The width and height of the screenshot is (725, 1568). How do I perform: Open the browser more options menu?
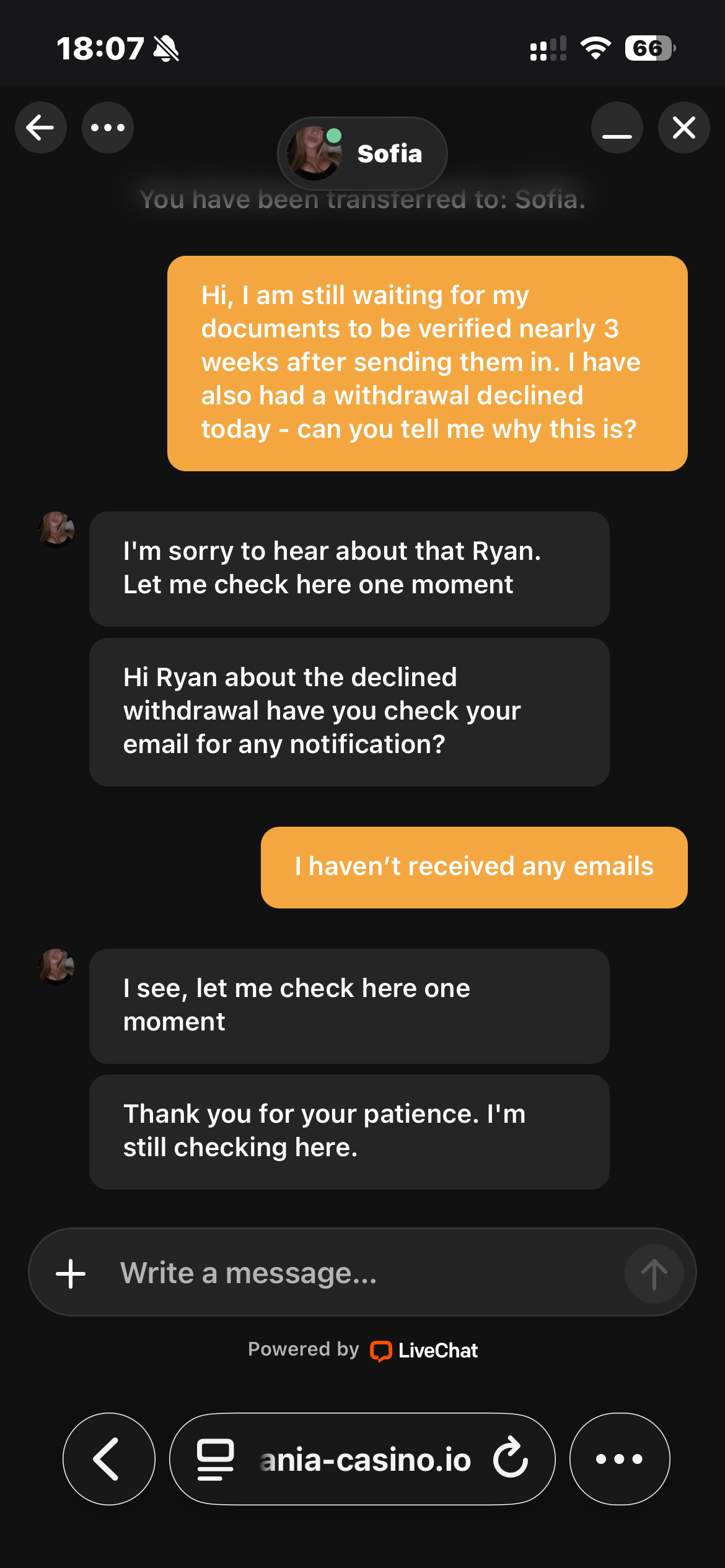point(619,1459)
